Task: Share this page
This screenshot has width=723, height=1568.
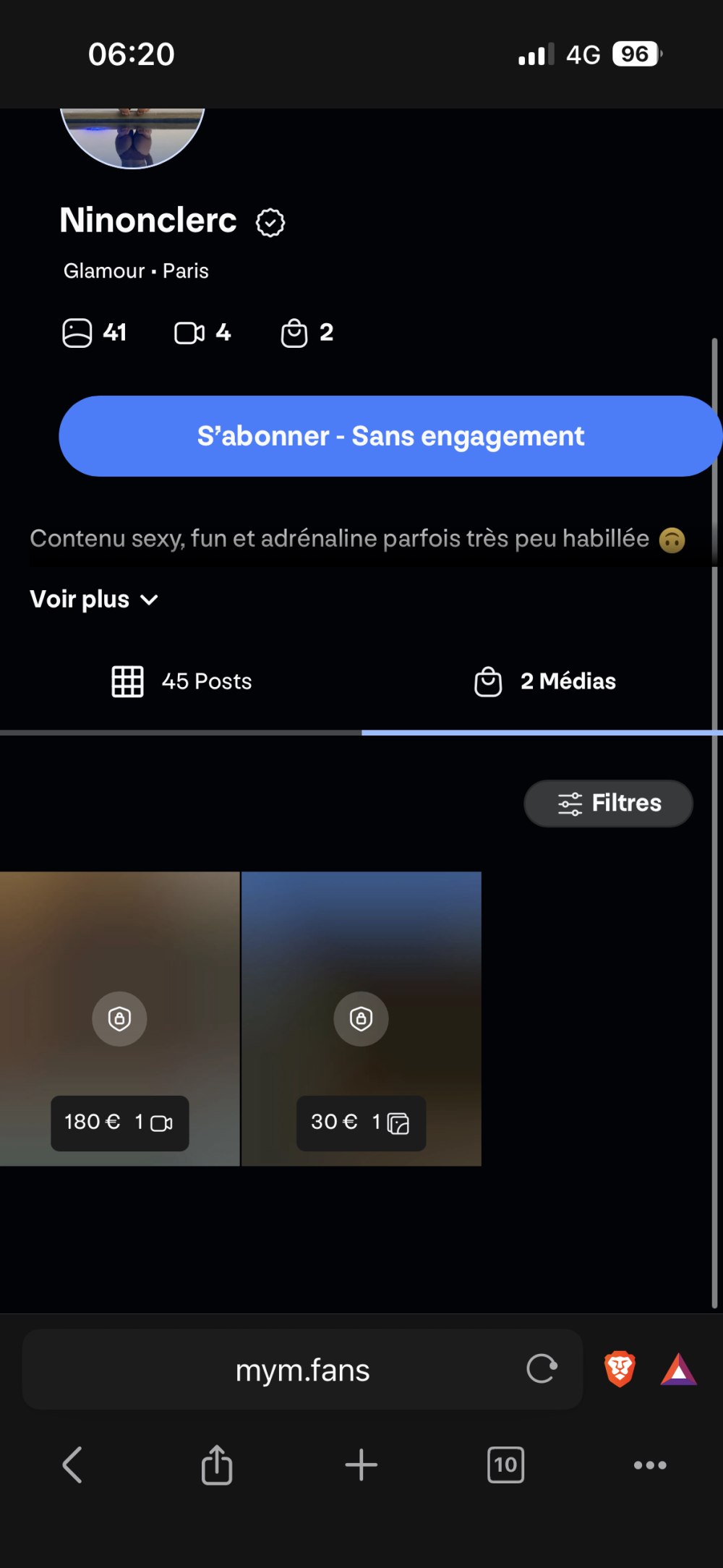Action: [x=217, y=1465]
